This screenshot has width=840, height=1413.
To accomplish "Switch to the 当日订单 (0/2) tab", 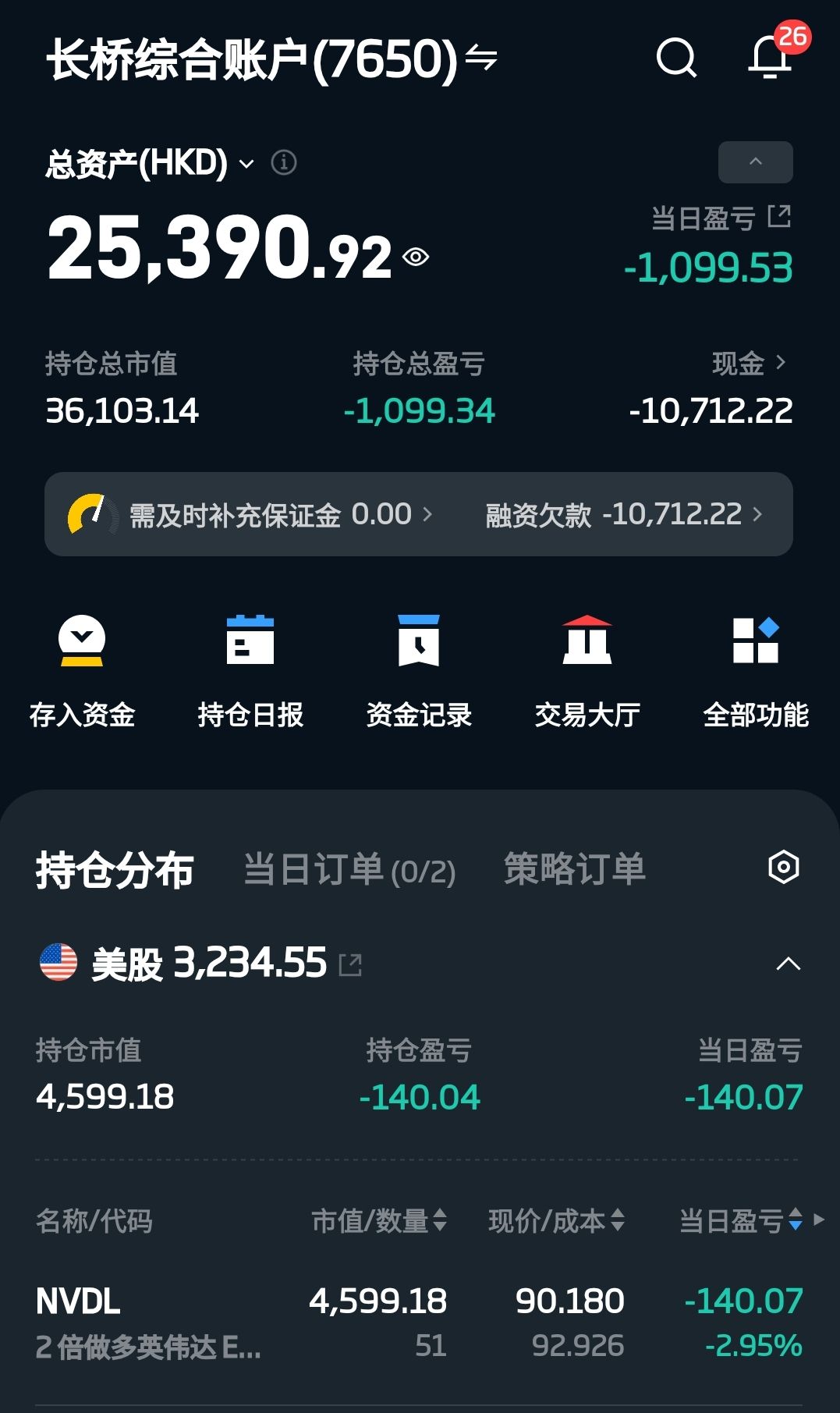I will tap(349, 869).
